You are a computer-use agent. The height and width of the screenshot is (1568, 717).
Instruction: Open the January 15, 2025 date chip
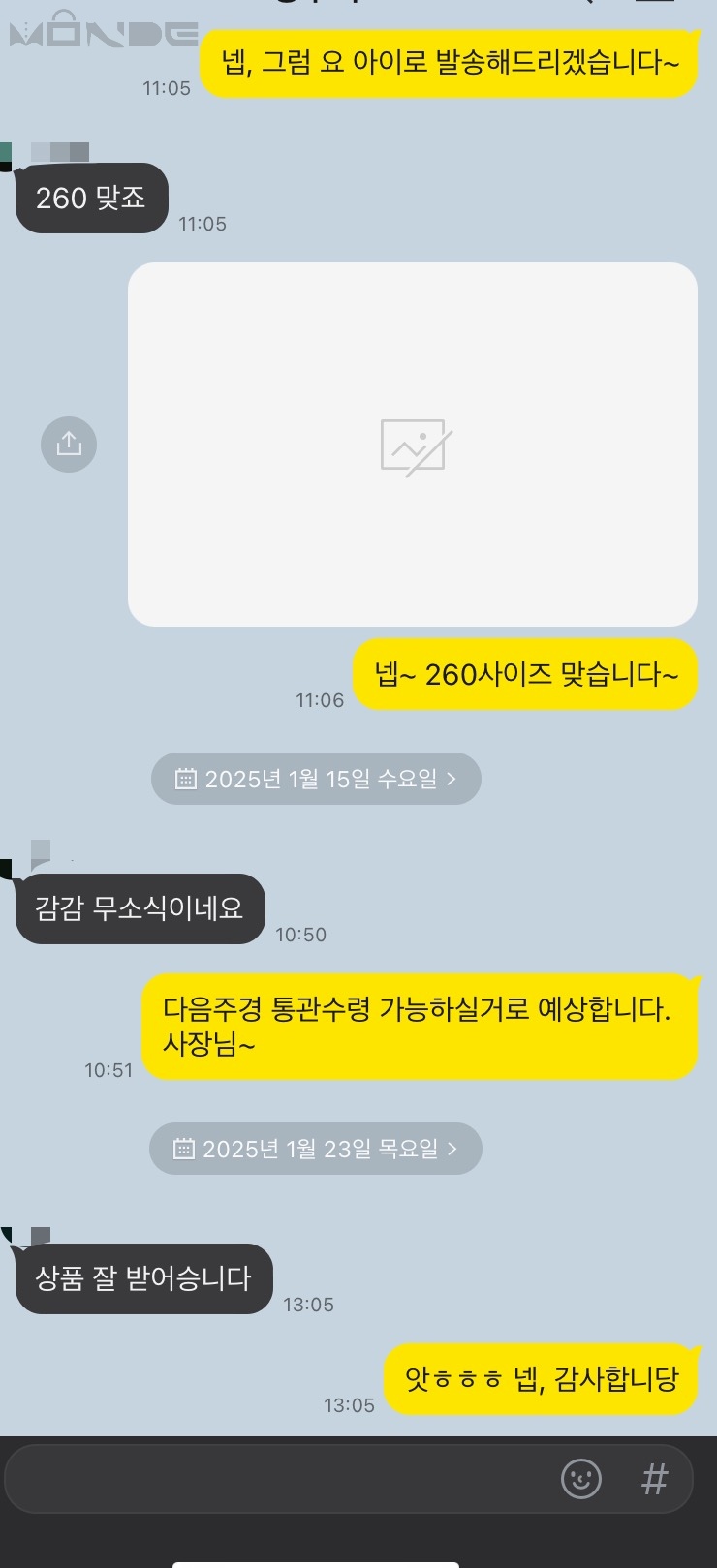tap(316, 779)
